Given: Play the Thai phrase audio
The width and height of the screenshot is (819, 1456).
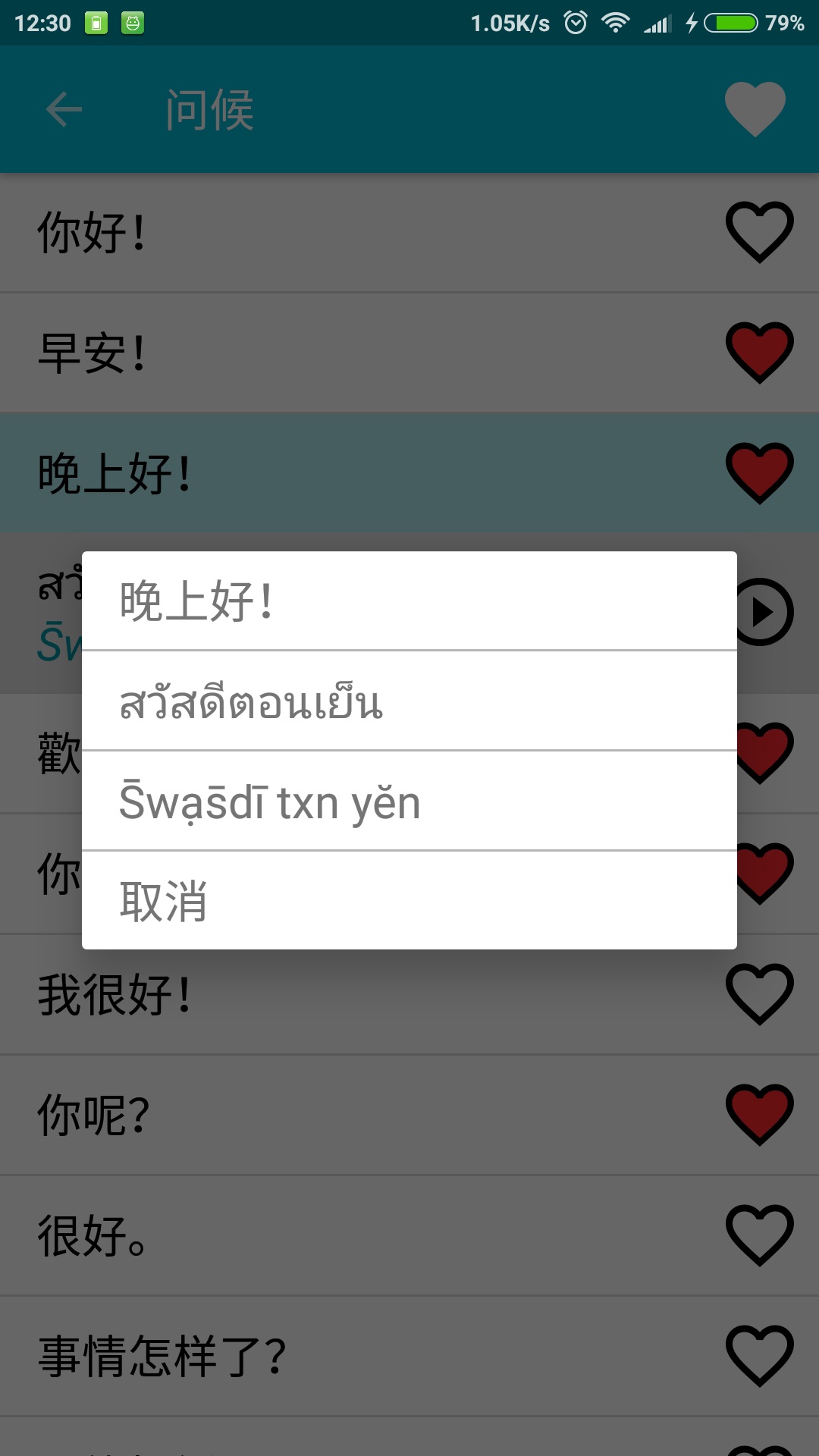Looking at the screenshot, I should click(x=766, y=612).
